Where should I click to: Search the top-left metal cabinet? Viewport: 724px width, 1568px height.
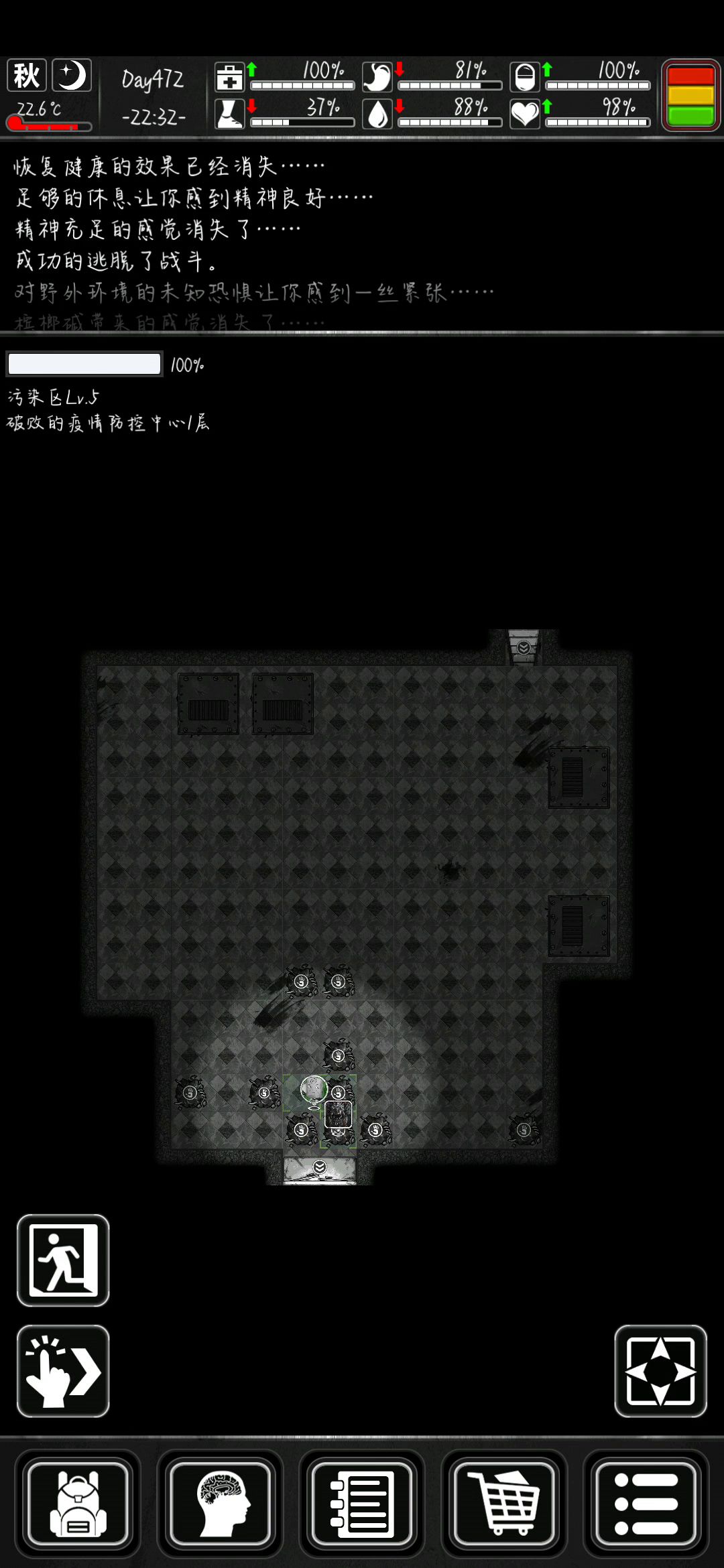coord(208,704)
